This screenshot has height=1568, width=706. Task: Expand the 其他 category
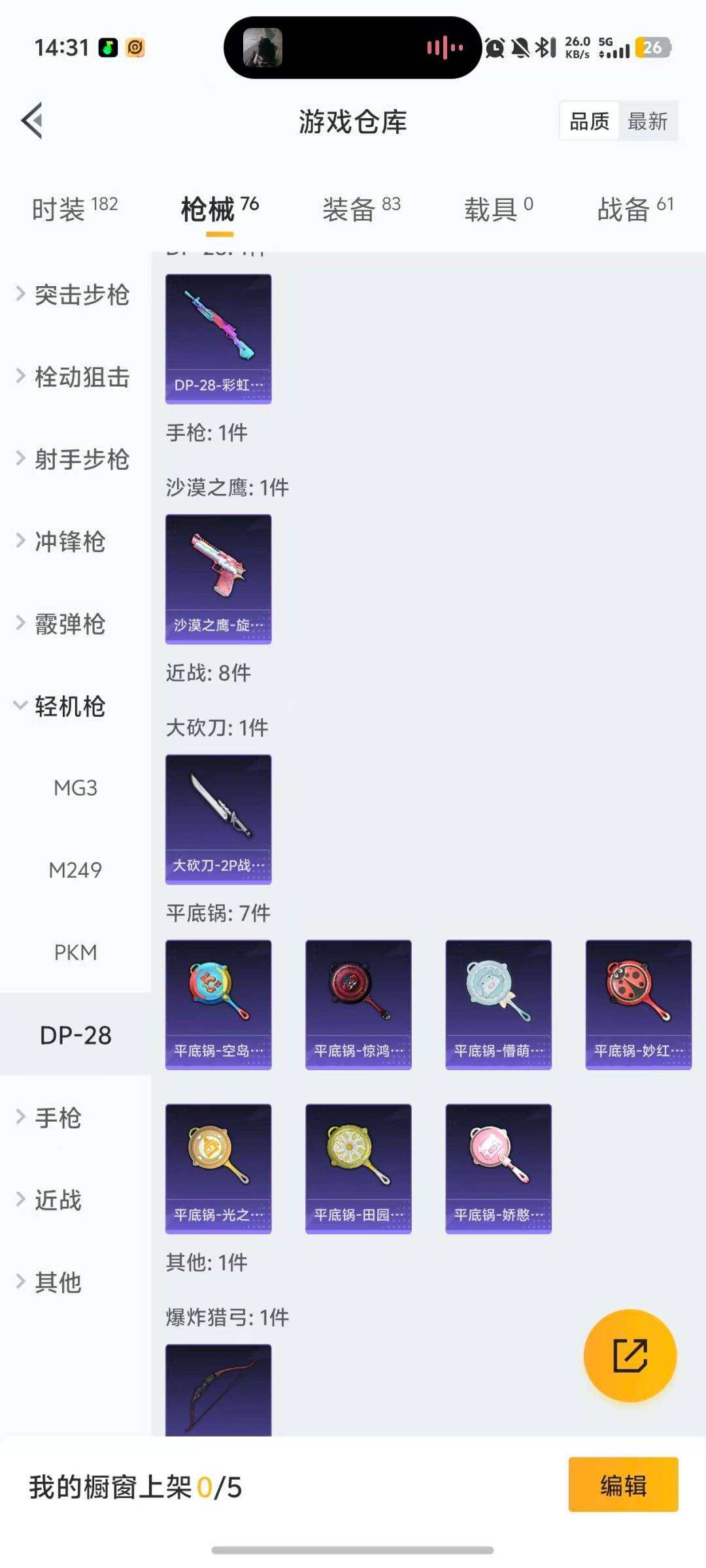coord(58,1282)
